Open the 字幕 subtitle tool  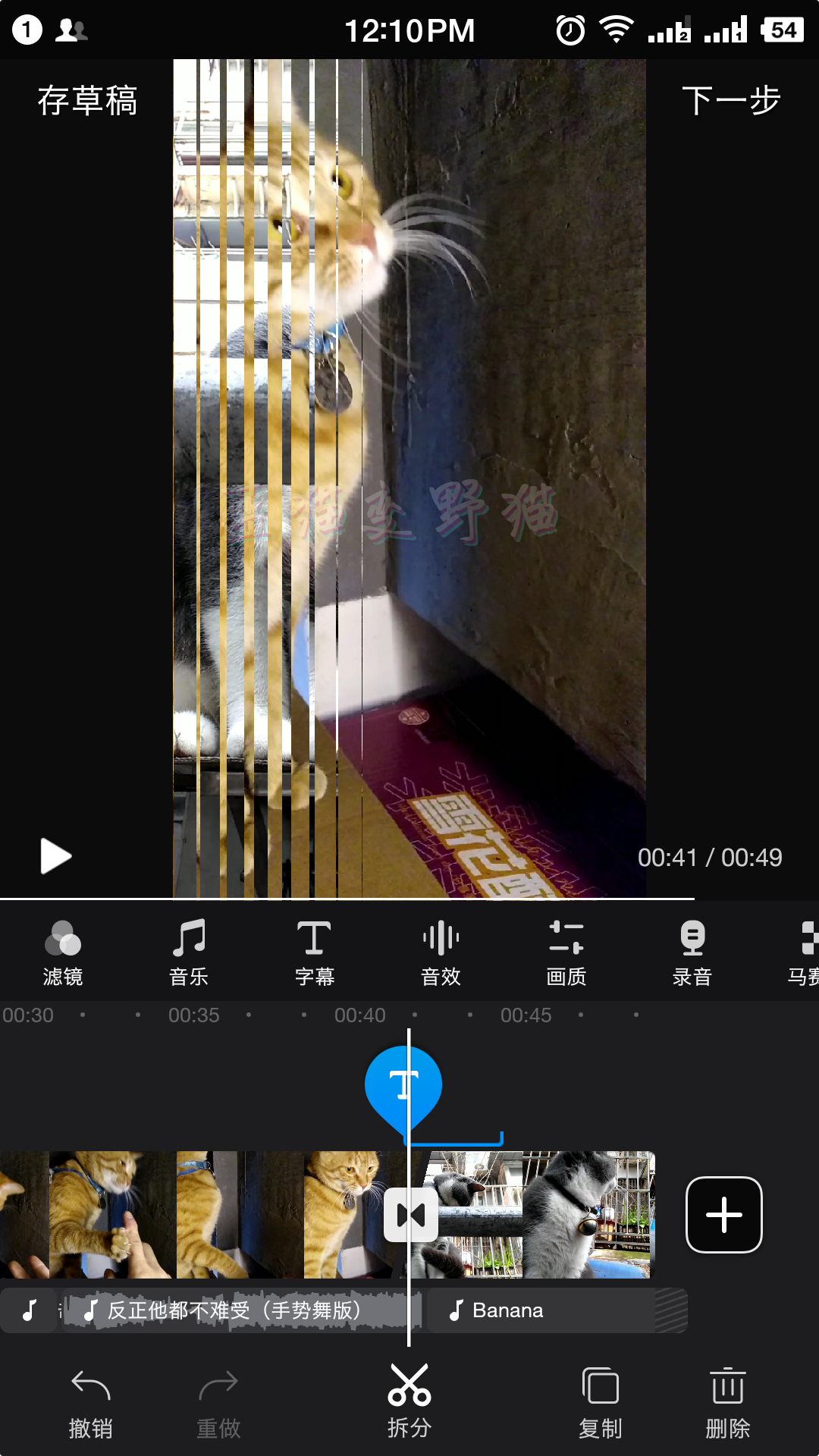pos(314,952)
